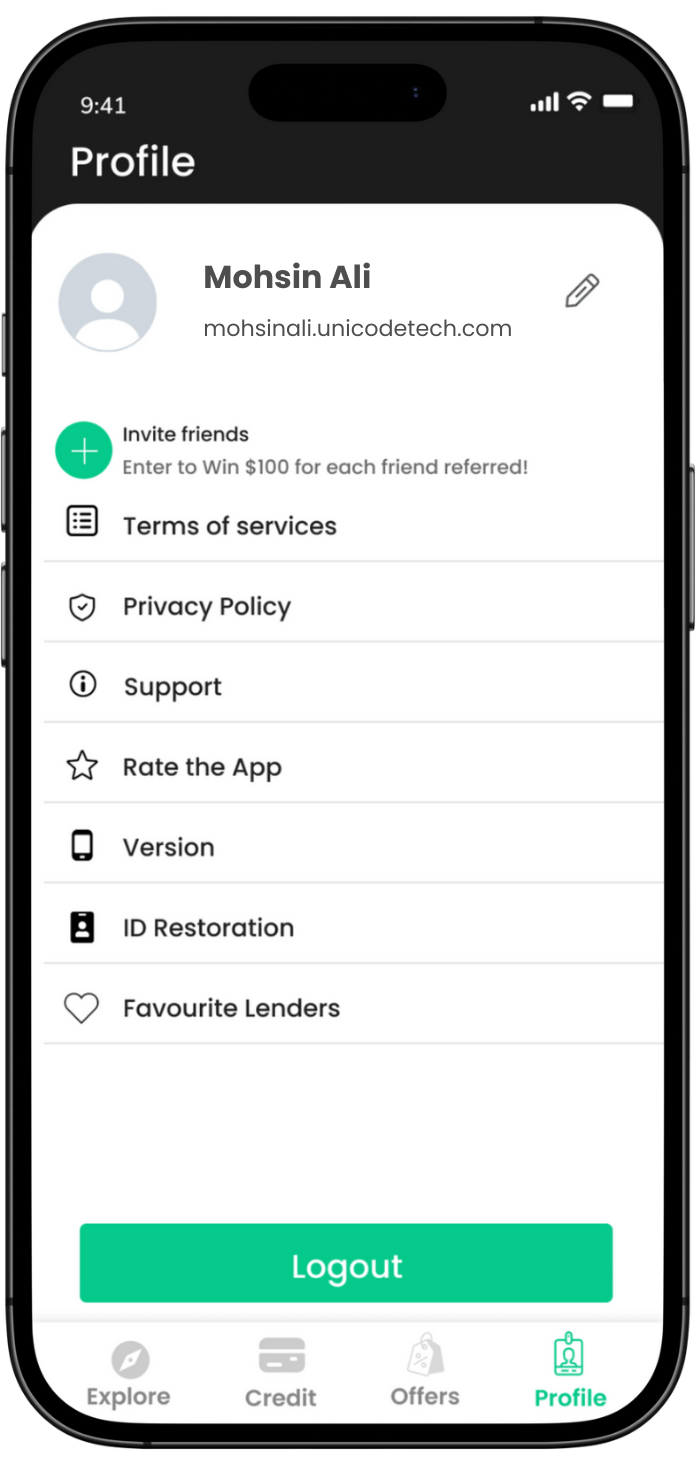
Task: Select the Profile tab
Action: [x=570, y=1374]
